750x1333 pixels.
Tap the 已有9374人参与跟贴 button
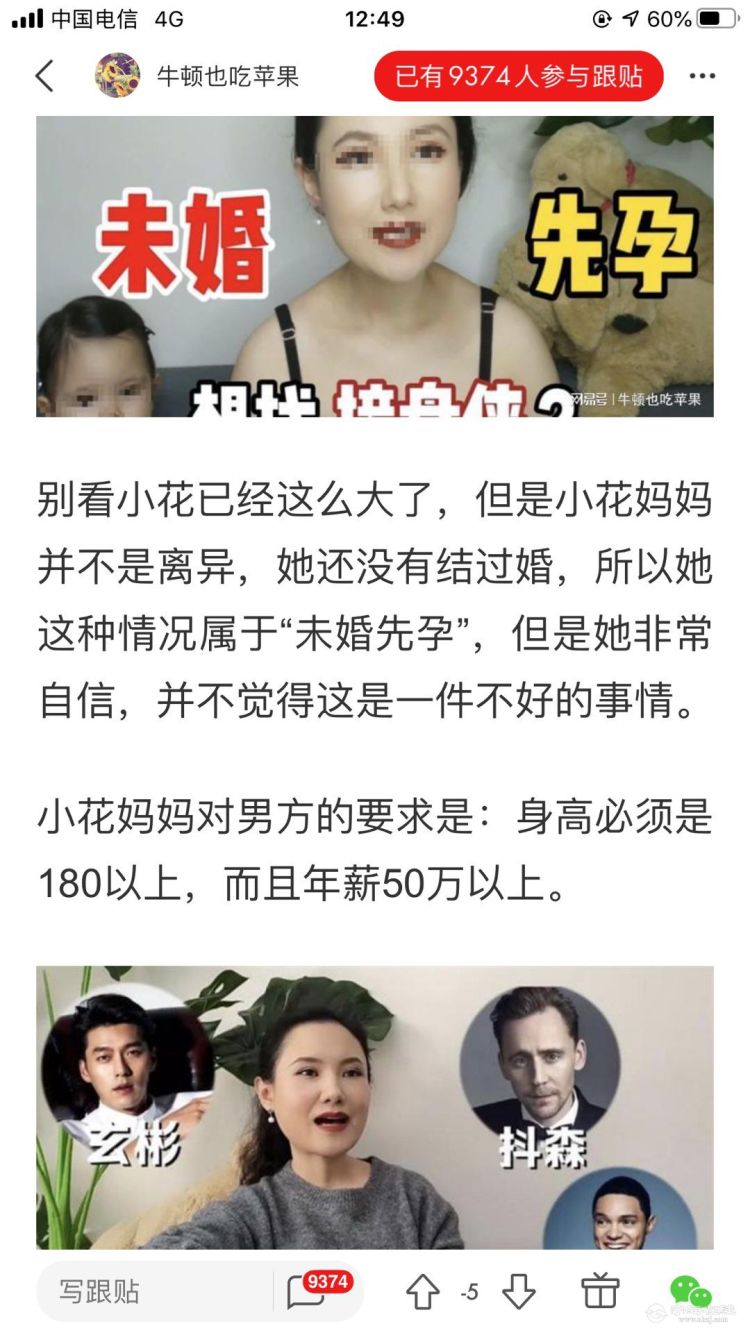click(x=518, y=76)
